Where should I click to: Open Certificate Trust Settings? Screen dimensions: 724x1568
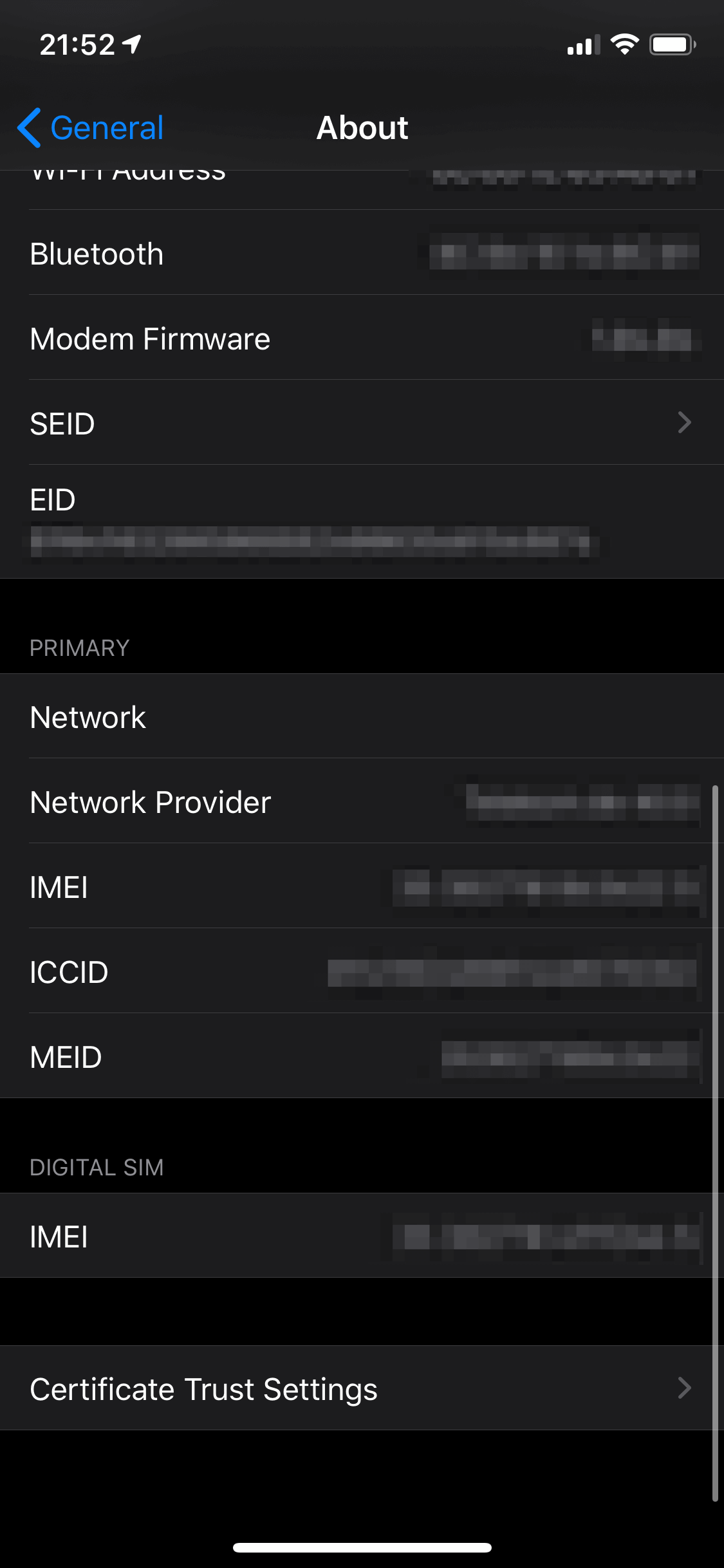click(x=362, y=1388)
